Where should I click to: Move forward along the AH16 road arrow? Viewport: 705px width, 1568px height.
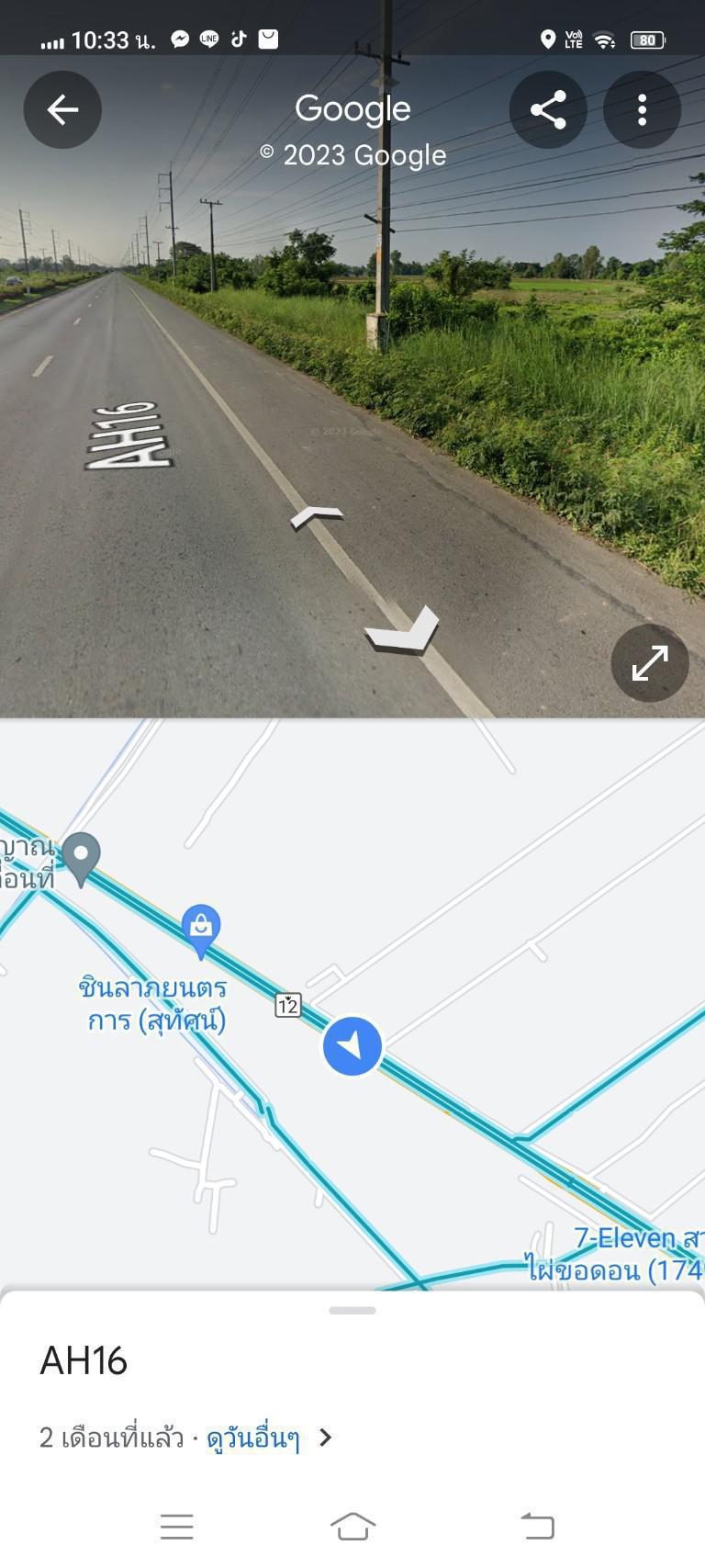click(x=317, y=517)
